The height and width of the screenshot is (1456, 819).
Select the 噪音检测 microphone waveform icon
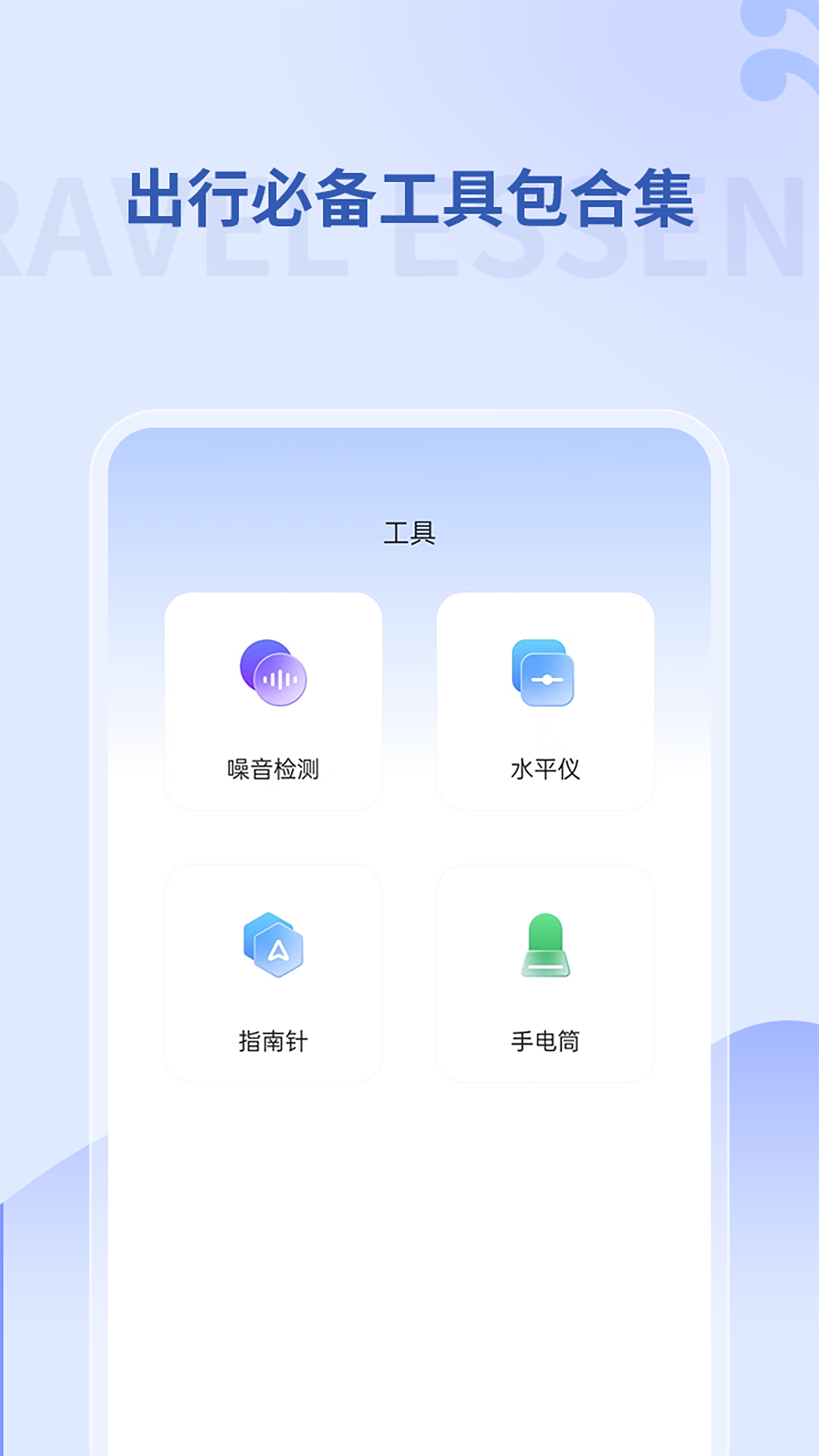tap(275, 676)
